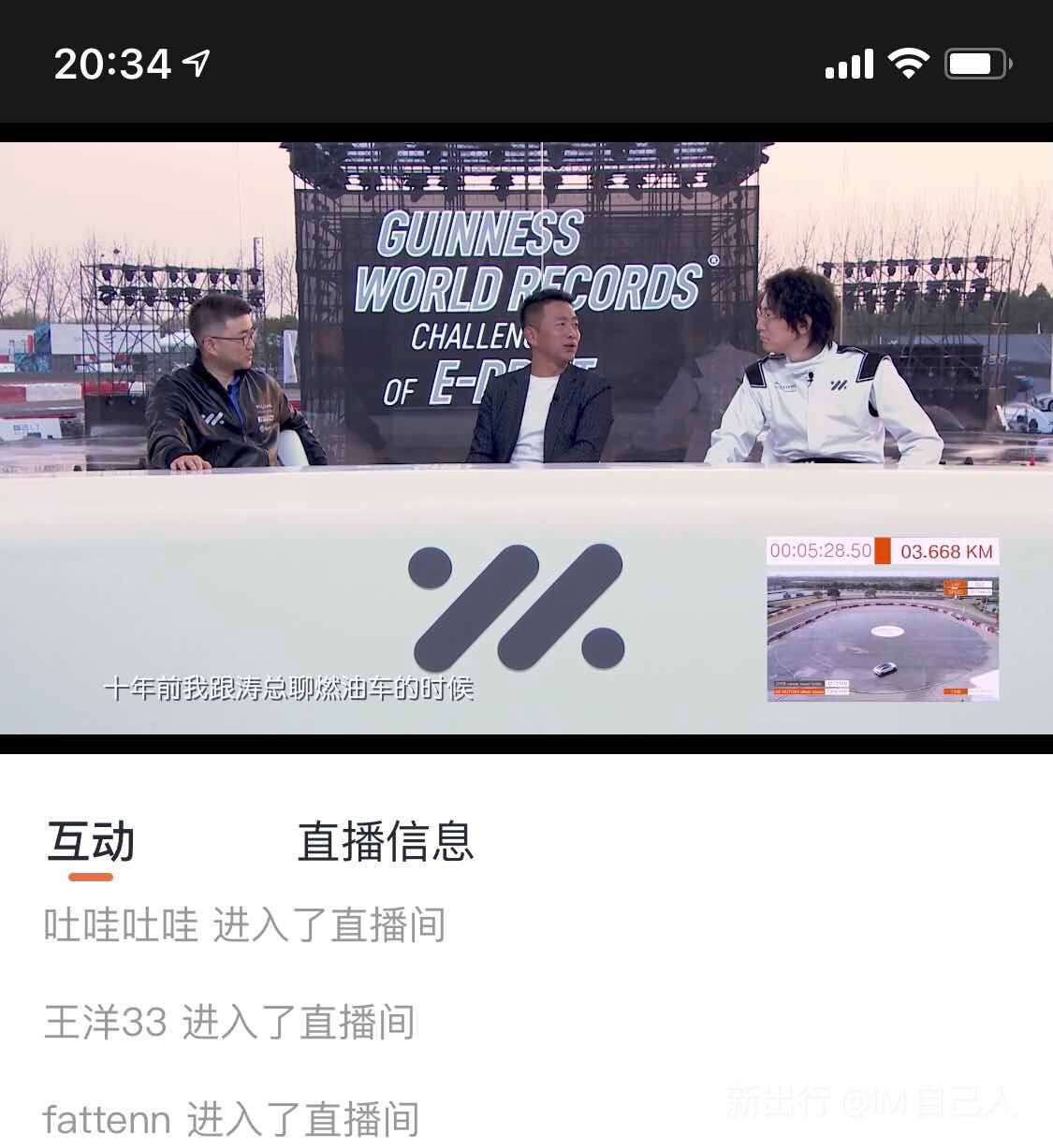Tap the live stream video player
1053x1148 pixels.
[x=526, y=438]
